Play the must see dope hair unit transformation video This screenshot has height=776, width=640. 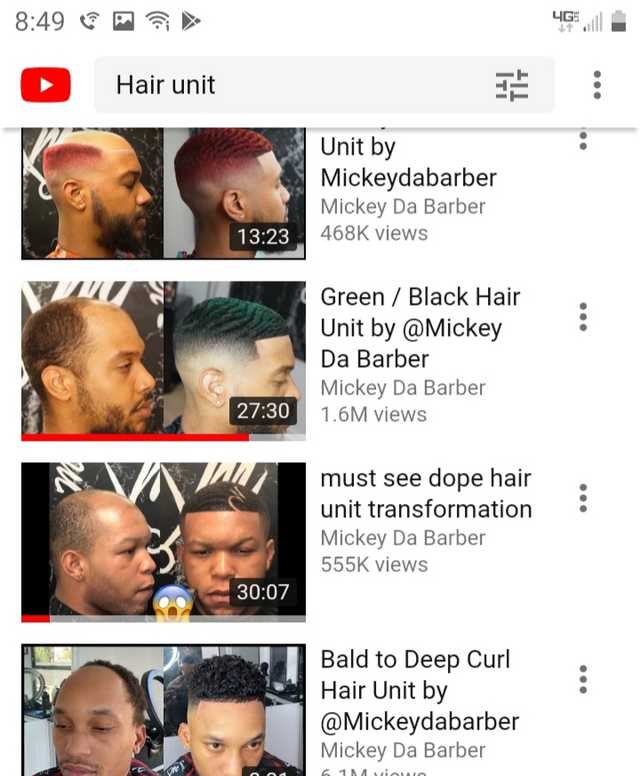(x=163, y=540)
